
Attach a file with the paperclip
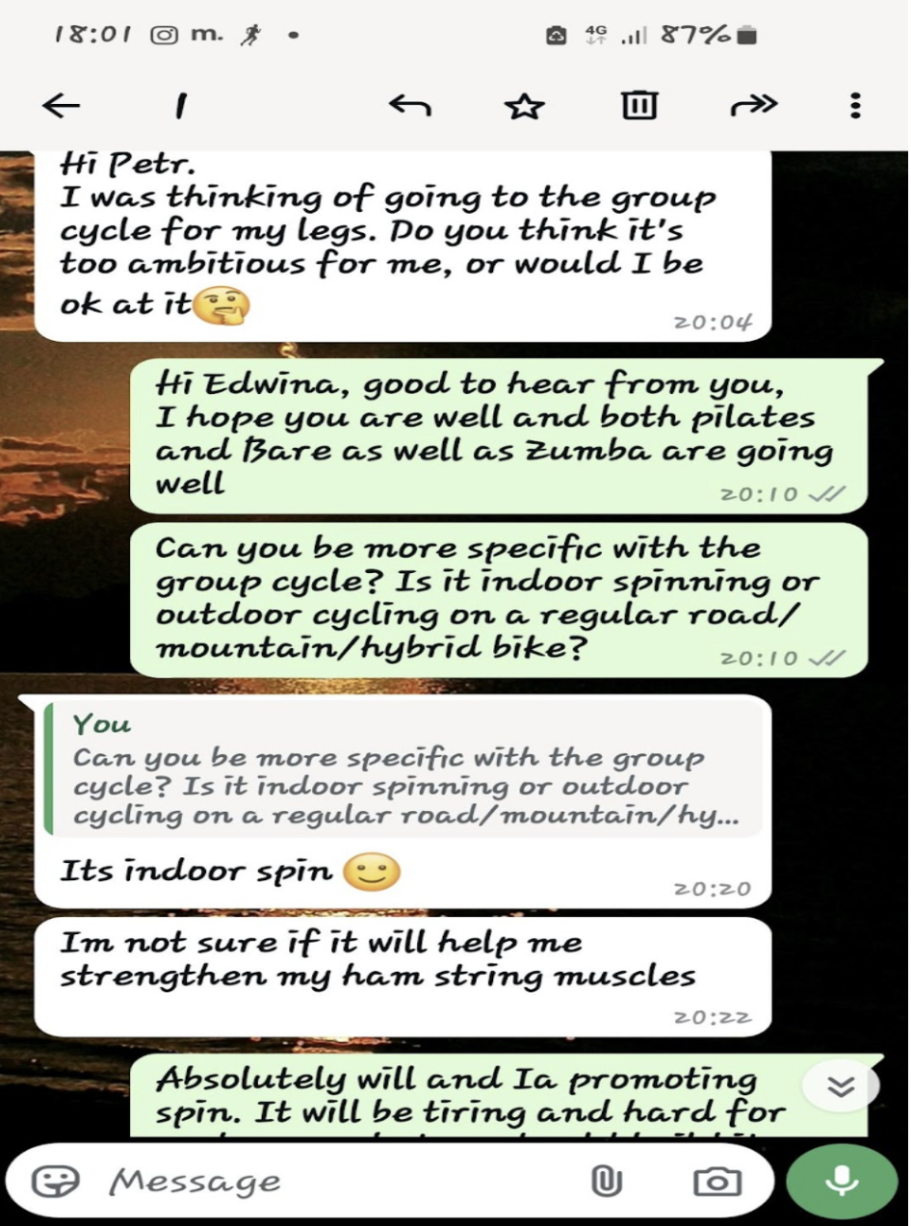[605, 1181]
